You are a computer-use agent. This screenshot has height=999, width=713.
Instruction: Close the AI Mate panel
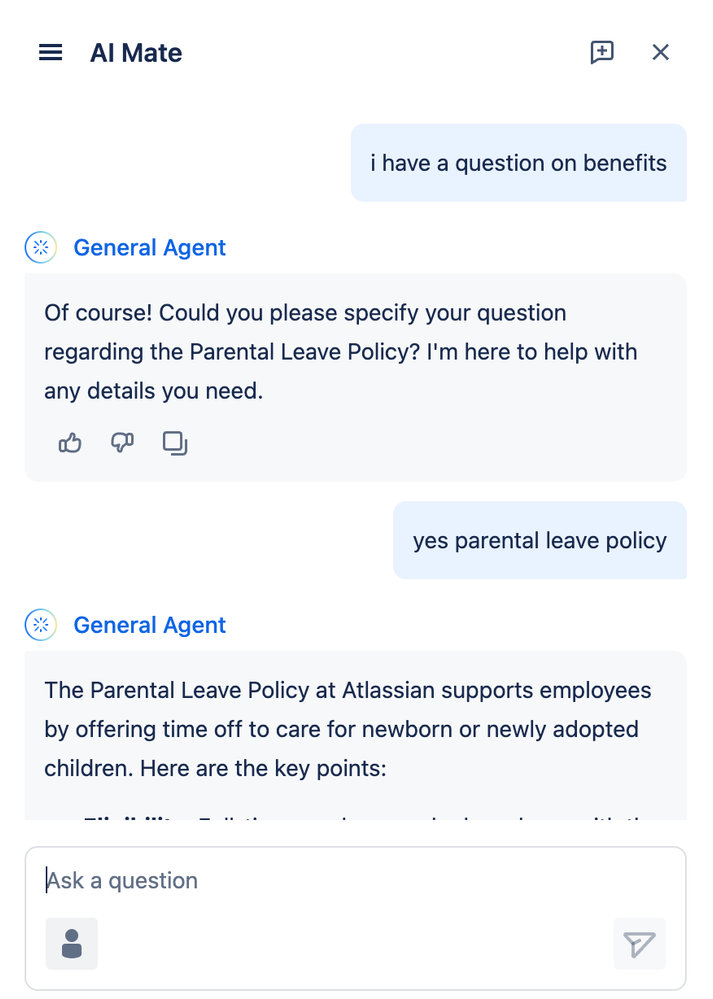(660, 53)
